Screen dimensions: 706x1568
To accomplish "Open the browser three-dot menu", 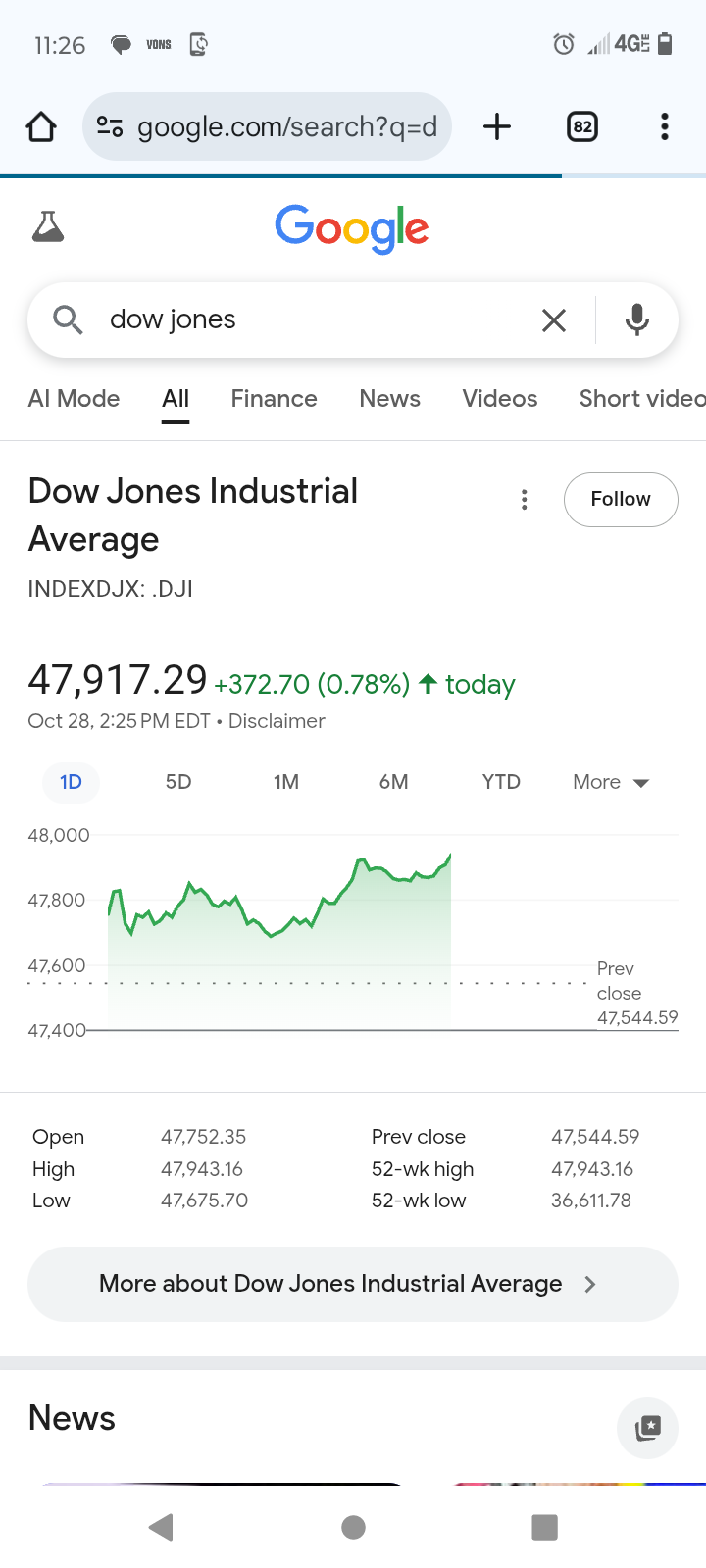I will click(x=664, y=125).
